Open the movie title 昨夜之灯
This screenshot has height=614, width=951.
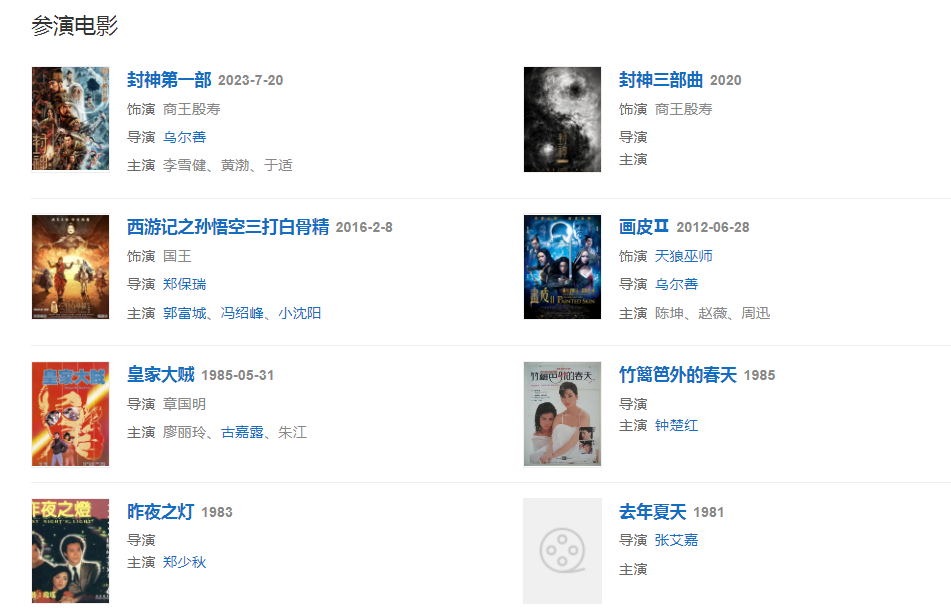(161, 512)
